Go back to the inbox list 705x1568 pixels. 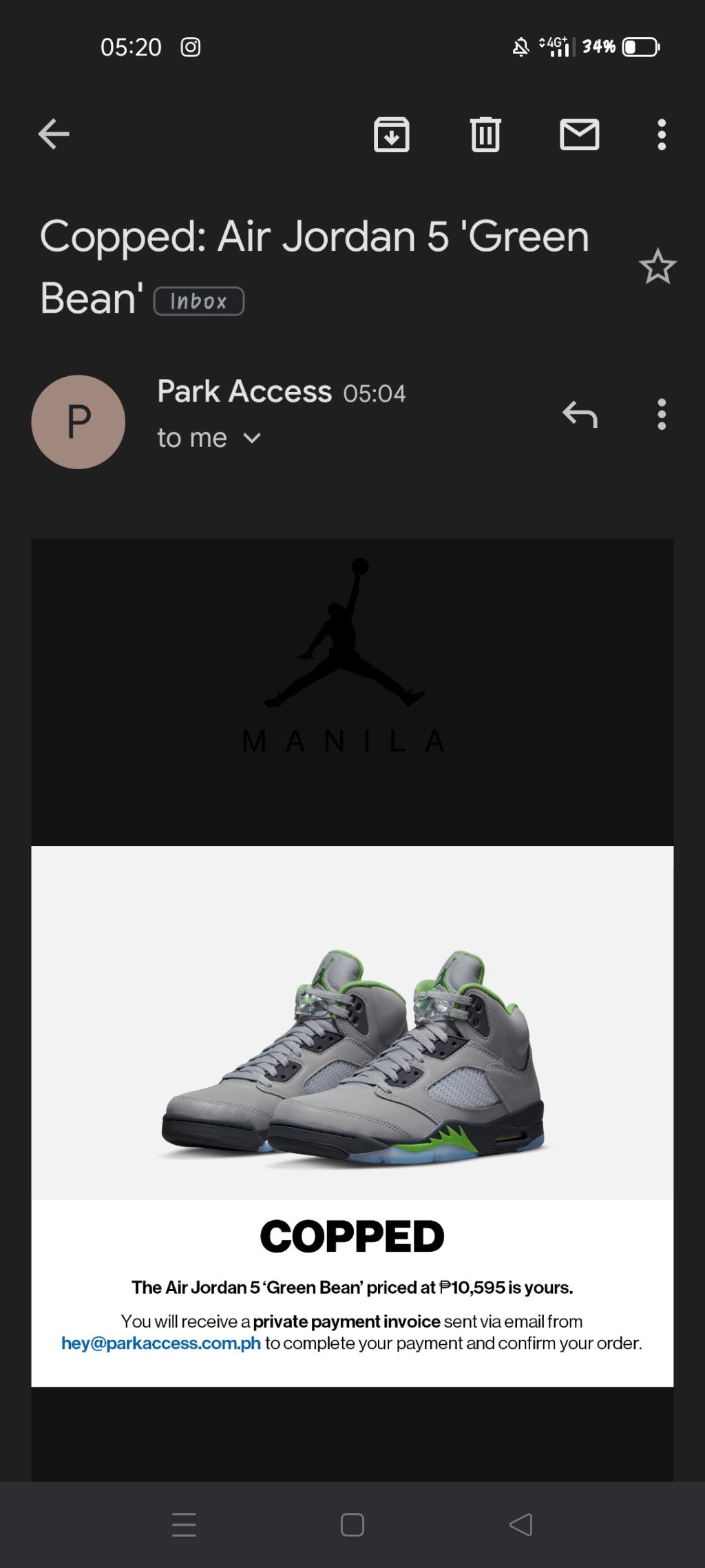(54, 134)
